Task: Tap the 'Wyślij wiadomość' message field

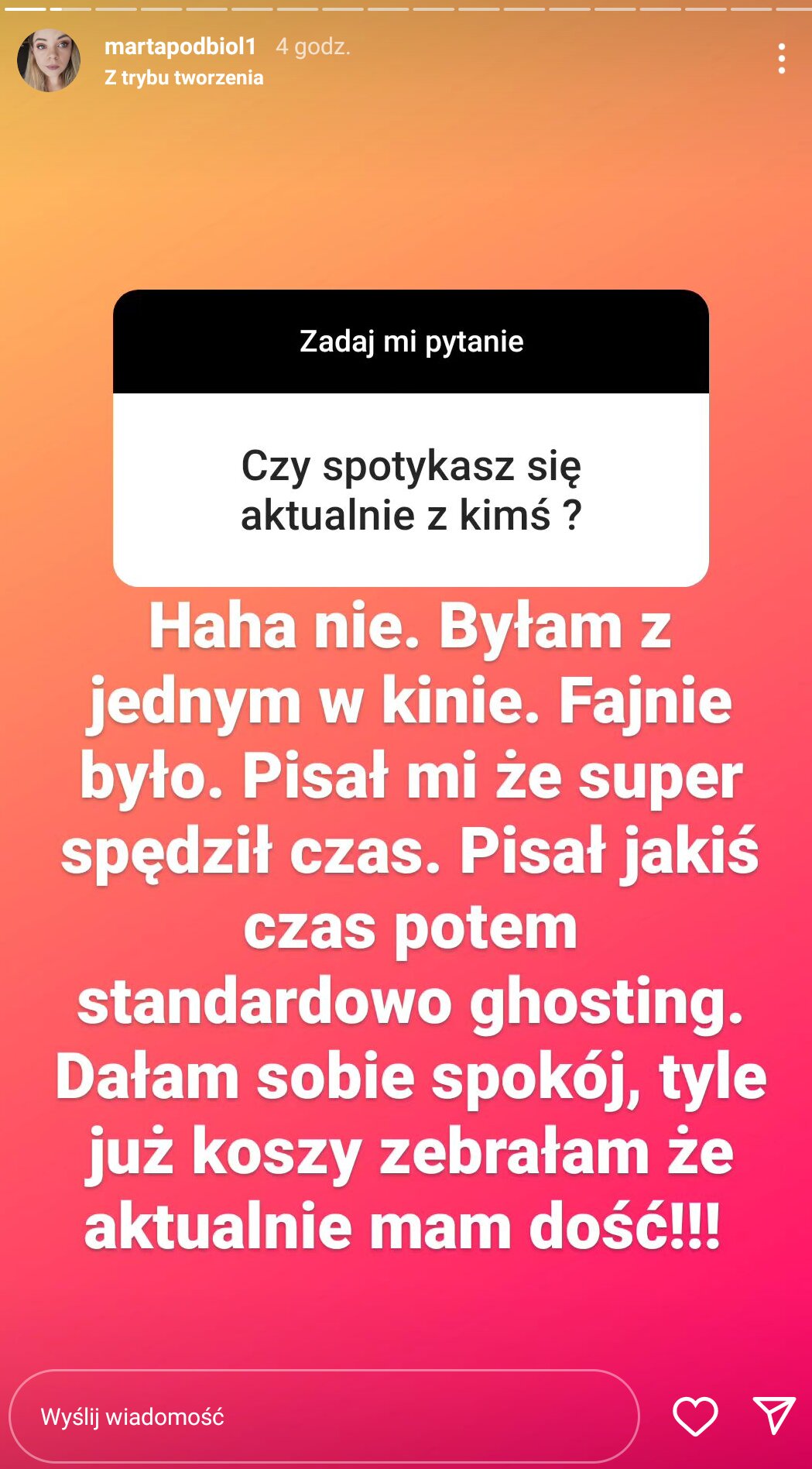Action: click(x=324, y=1416)
